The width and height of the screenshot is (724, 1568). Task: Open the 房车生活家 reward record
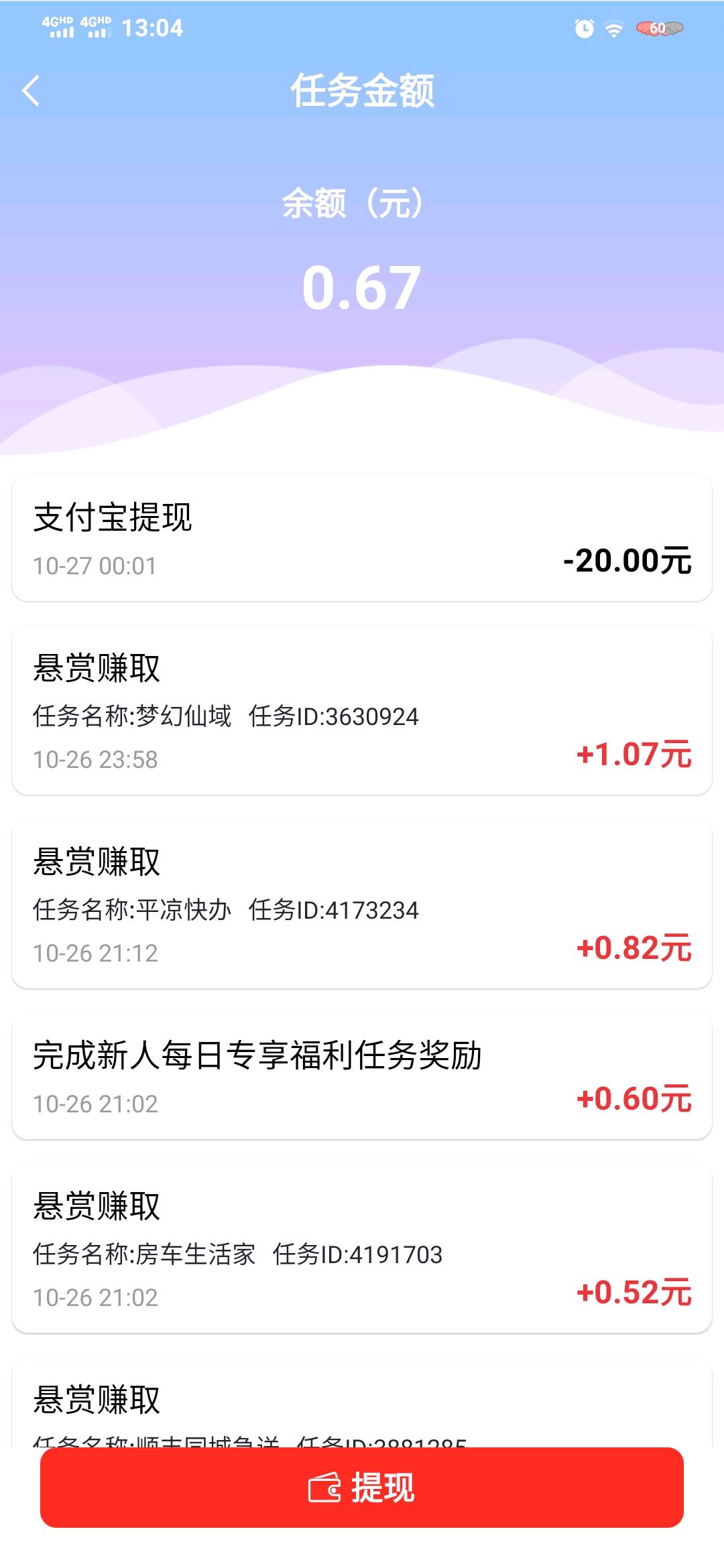362,1248
